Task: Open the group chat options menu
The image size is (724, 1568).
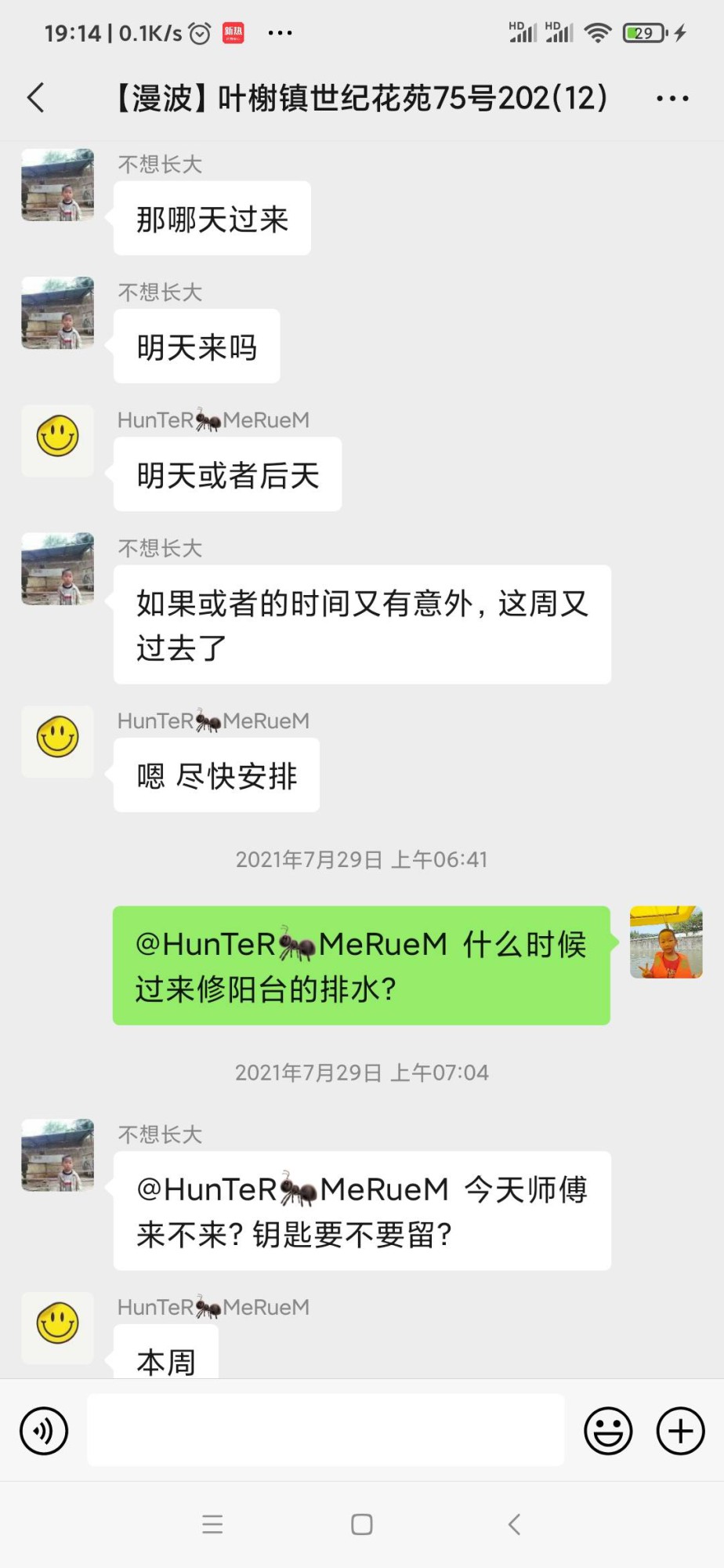Action: point(672,98)
